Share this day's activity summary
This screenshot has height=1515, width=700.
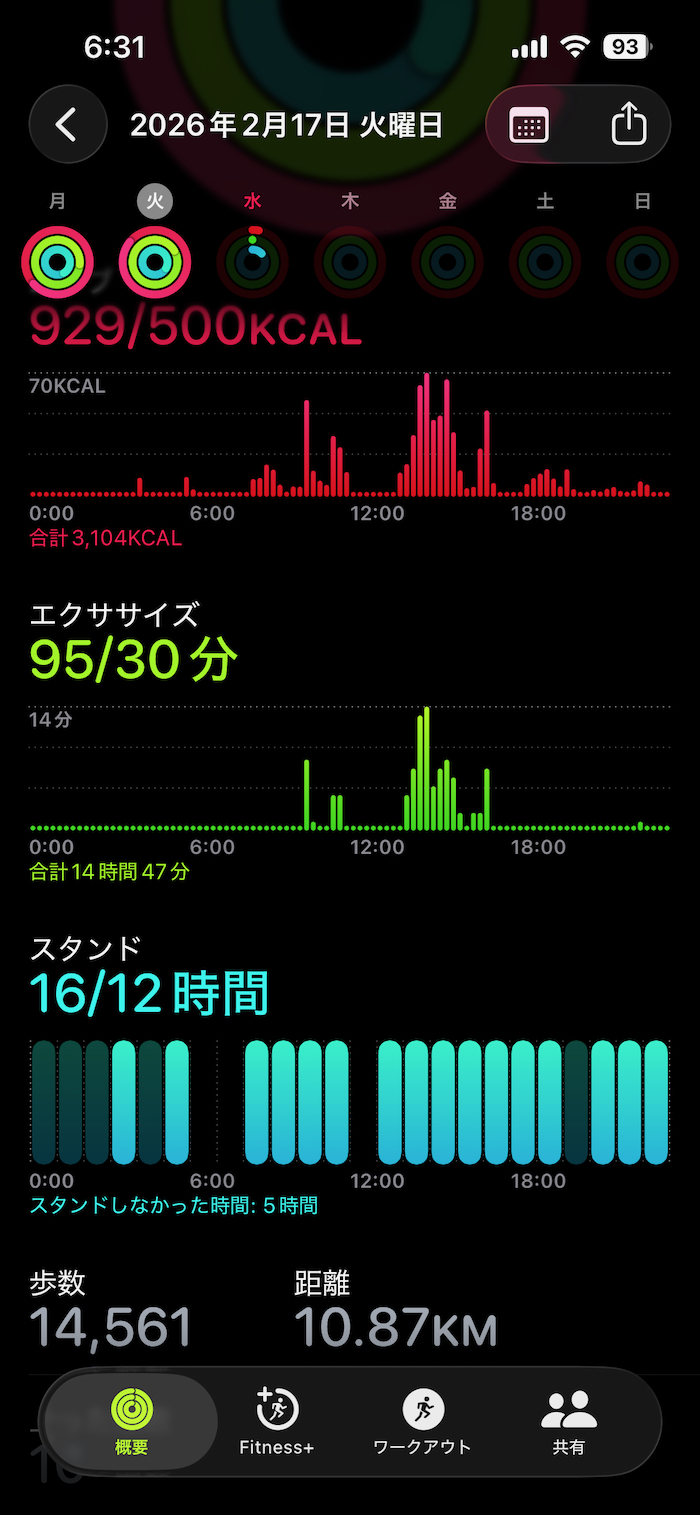pos(628,125)
